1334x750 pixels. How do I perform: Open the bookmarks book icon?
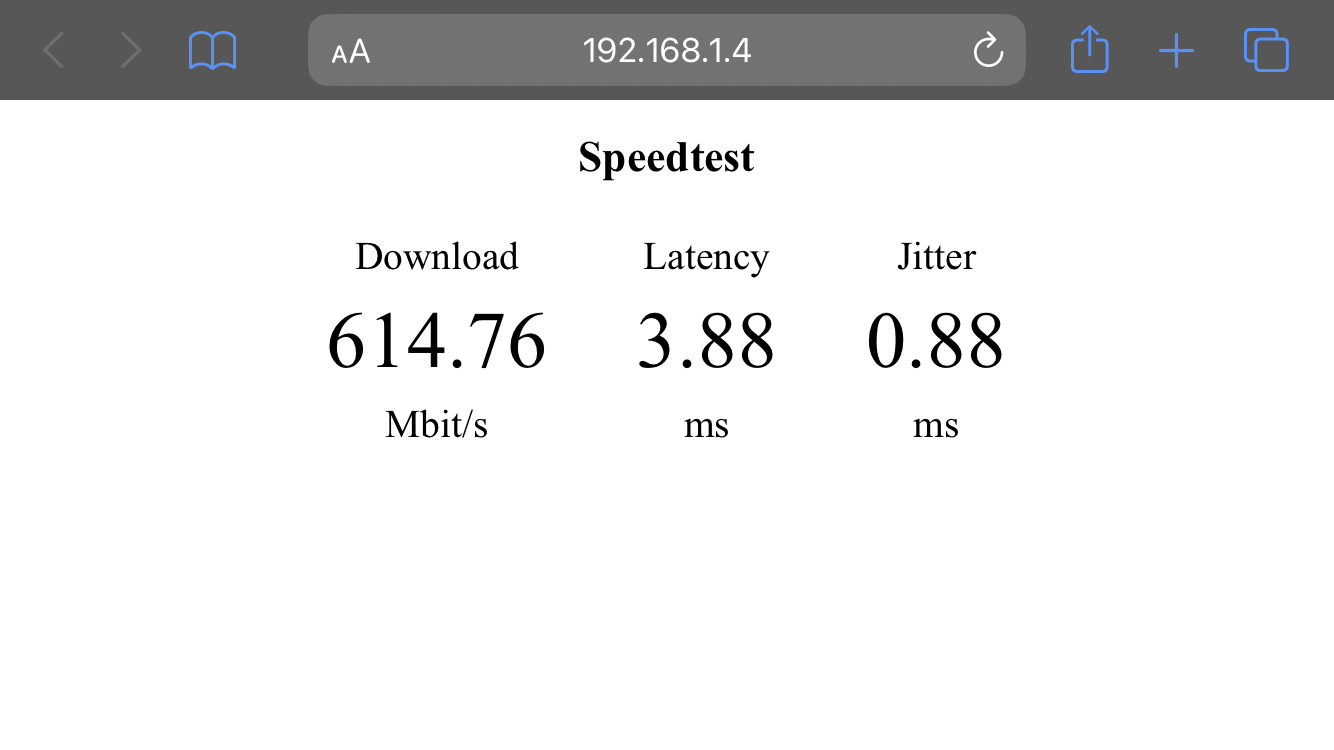coord(212,50)
